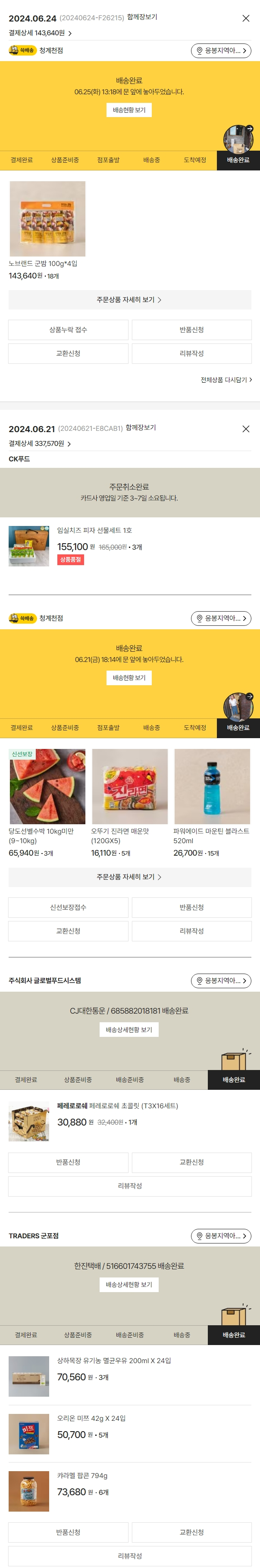Open 파워에이드 마운틴 블라스트 product
This screenshot has width=260, height=1568.
coord(212,786)
